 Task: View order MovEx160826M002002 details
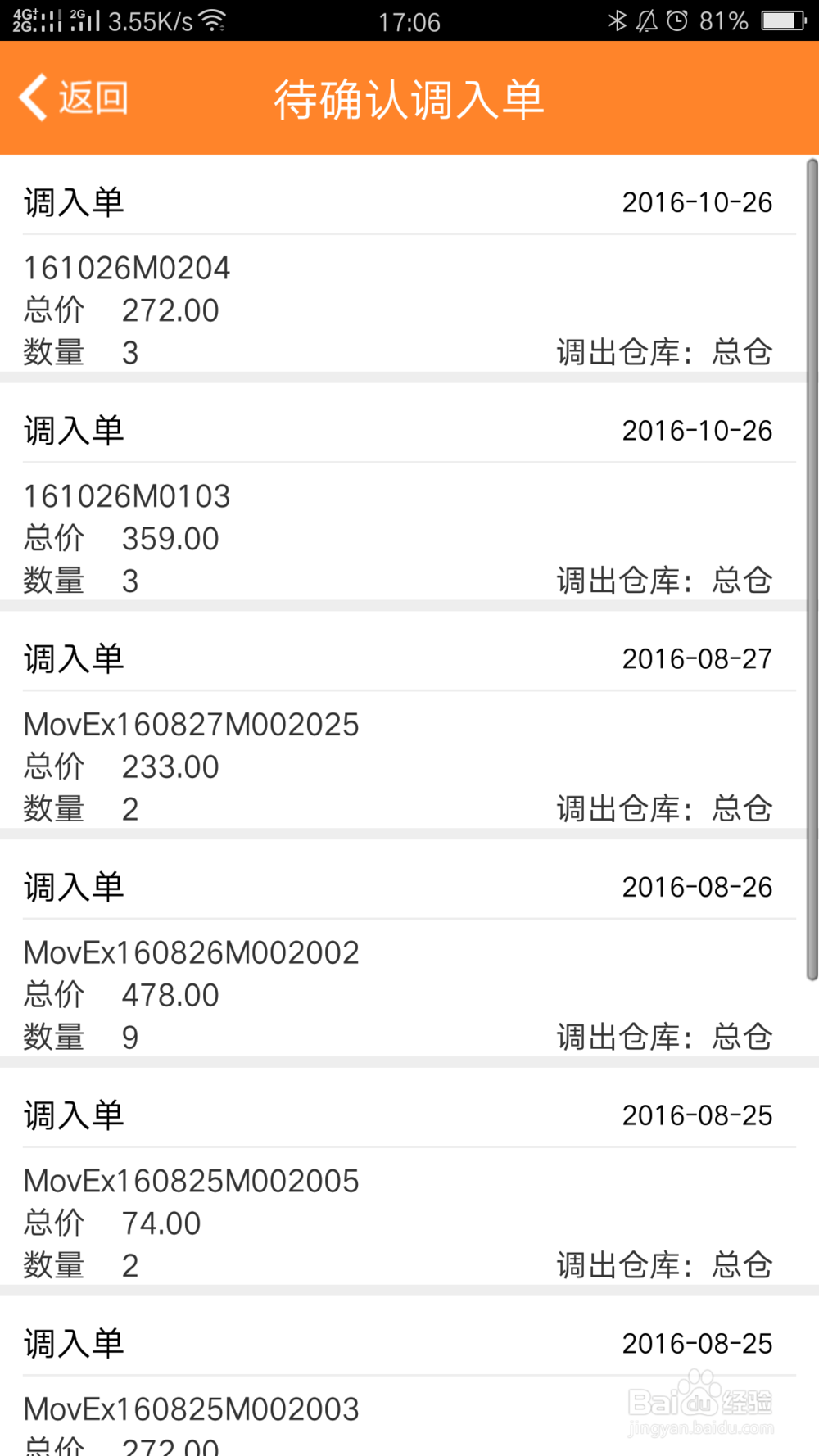pyautogui.click(x=192, y=953)
